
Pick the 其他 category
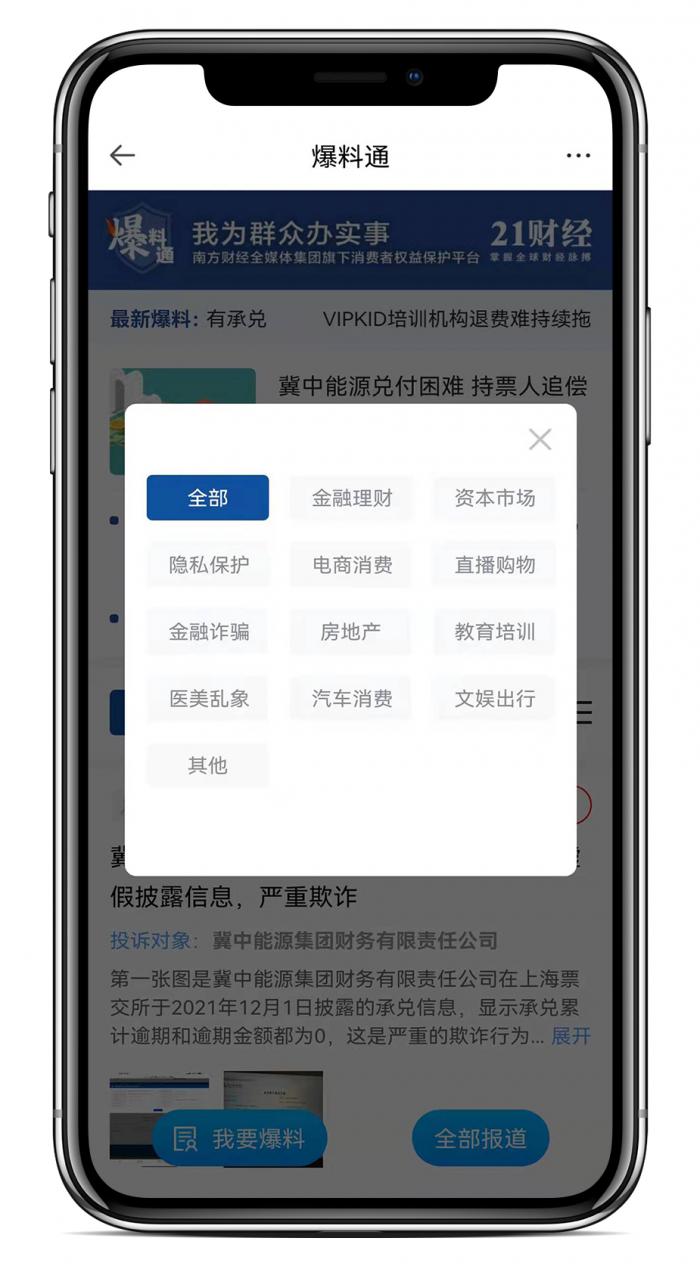208,766
